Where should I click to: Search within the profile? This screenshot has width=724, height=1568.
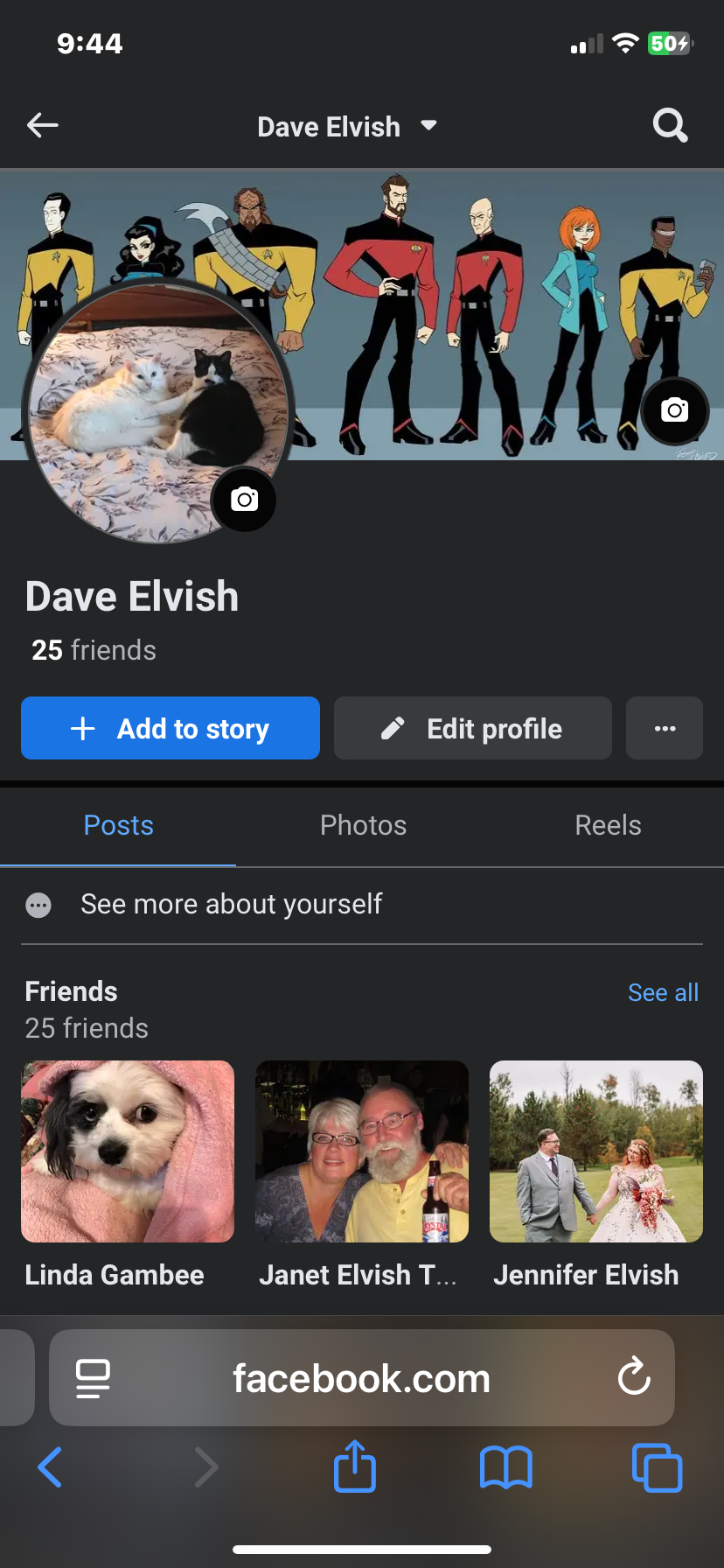point(670,126)
